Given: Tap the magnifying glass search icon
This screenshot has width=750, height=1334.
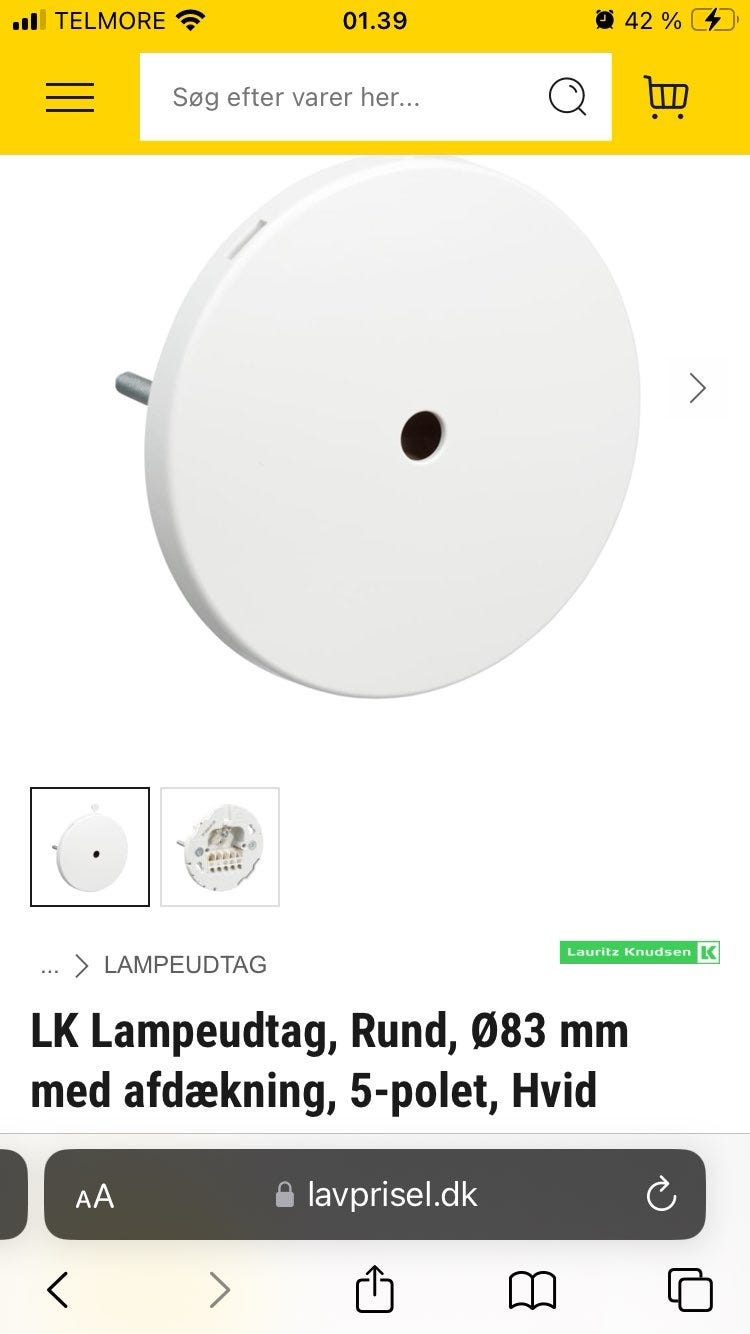Looking at the screenshot, I should [x=567, y=97].
